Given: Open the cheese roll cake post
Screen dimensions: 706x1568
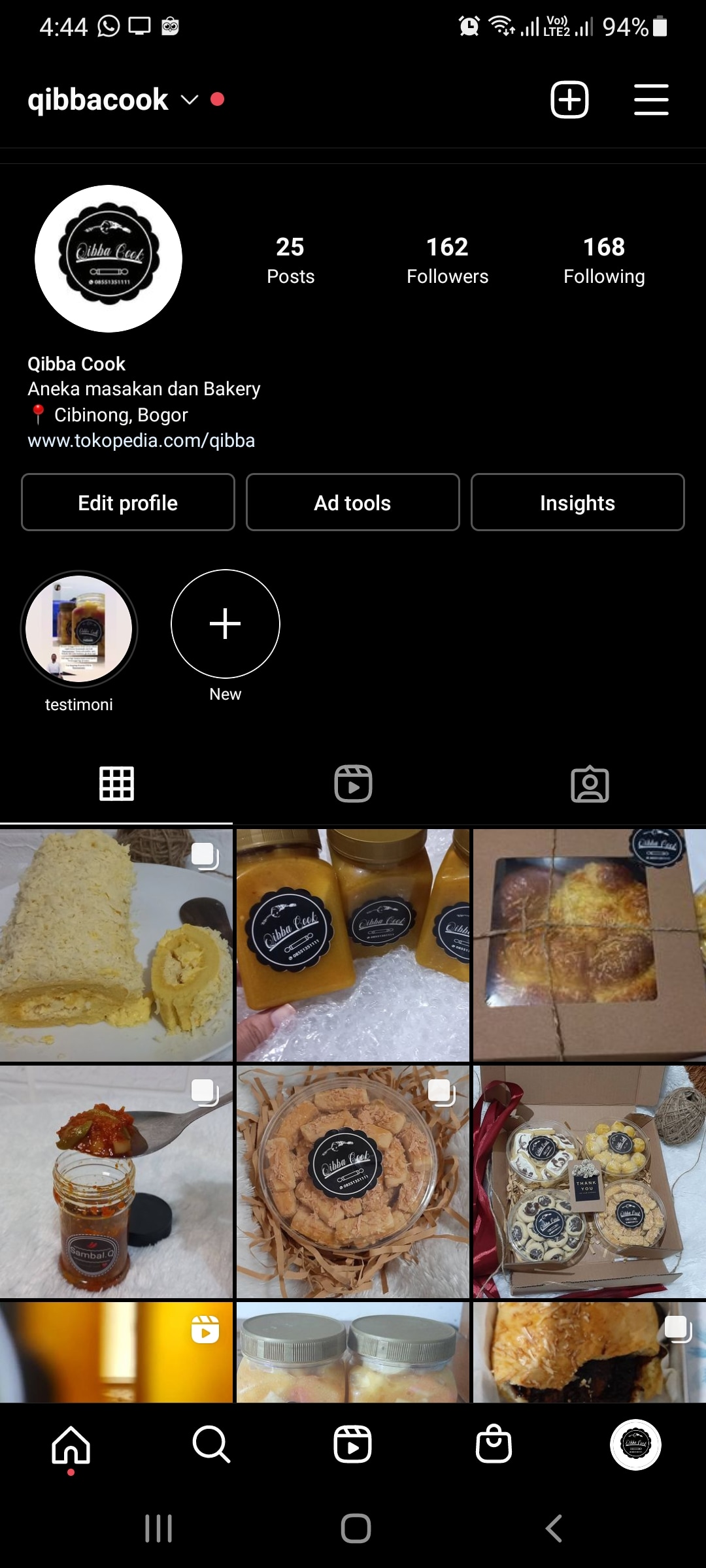Looking at the screenshot, I should pos(116,945).
